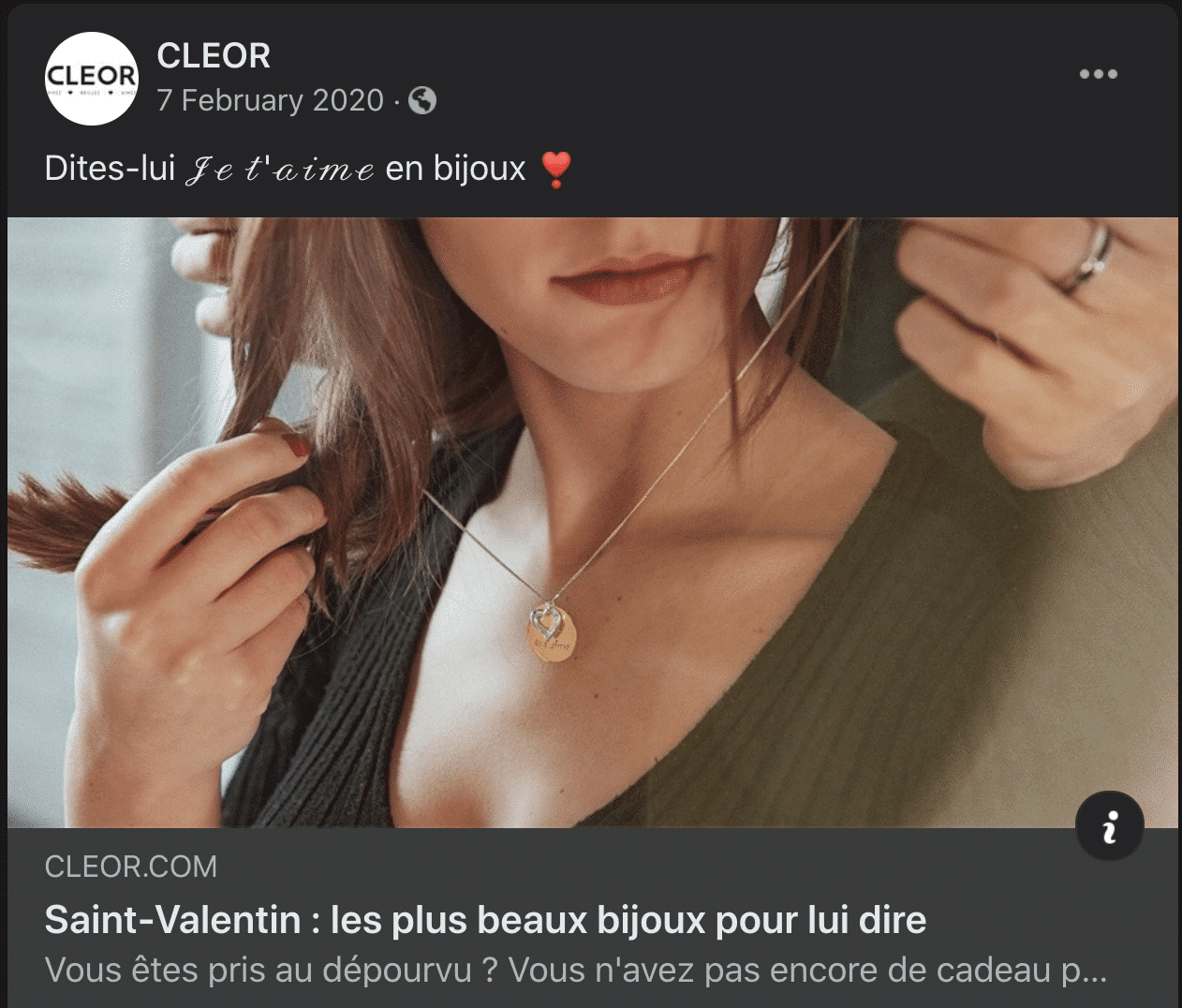
Task: Open the CLEOR page name
Action: [x=214, y=56]
